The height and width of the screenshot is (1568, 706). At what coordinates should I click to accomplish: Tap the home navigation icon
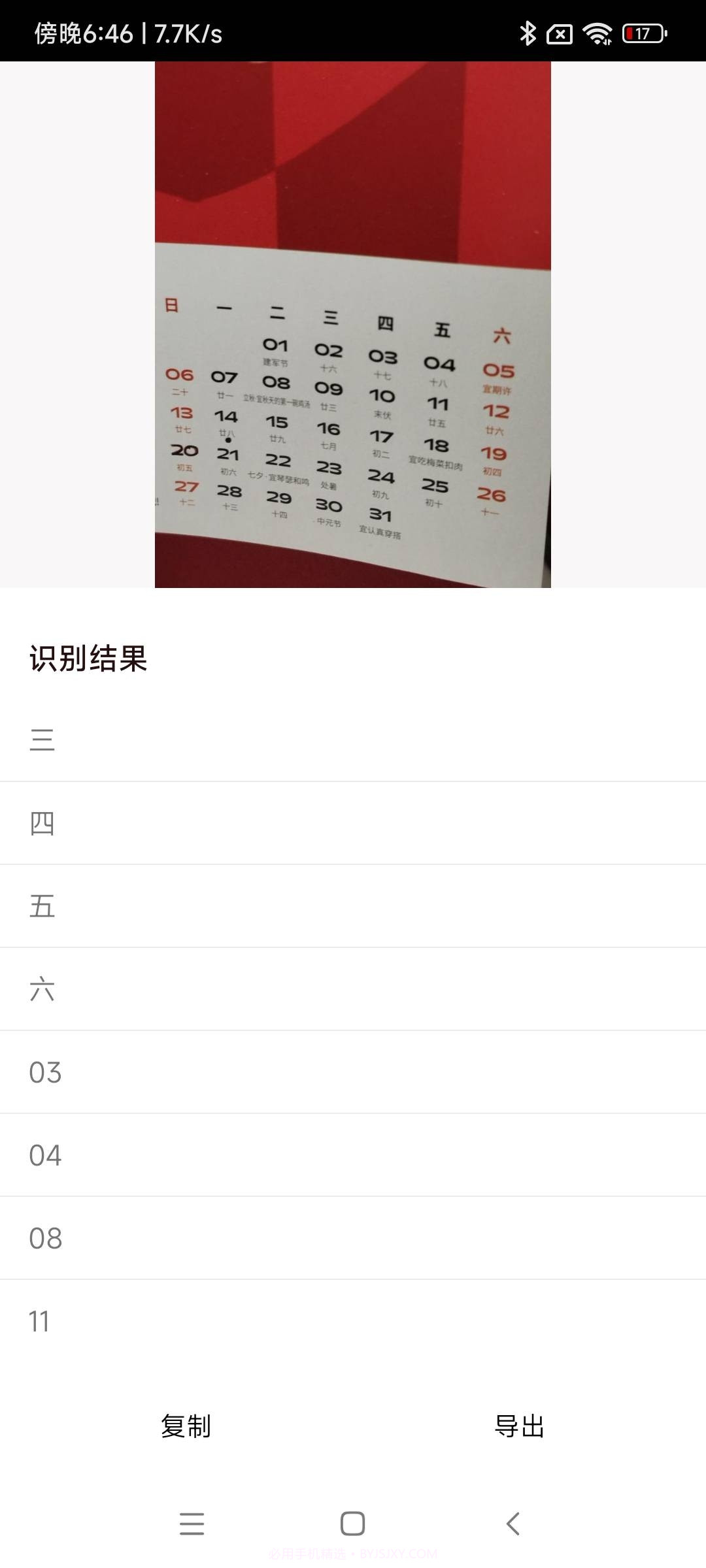[x=352, y=1522]
